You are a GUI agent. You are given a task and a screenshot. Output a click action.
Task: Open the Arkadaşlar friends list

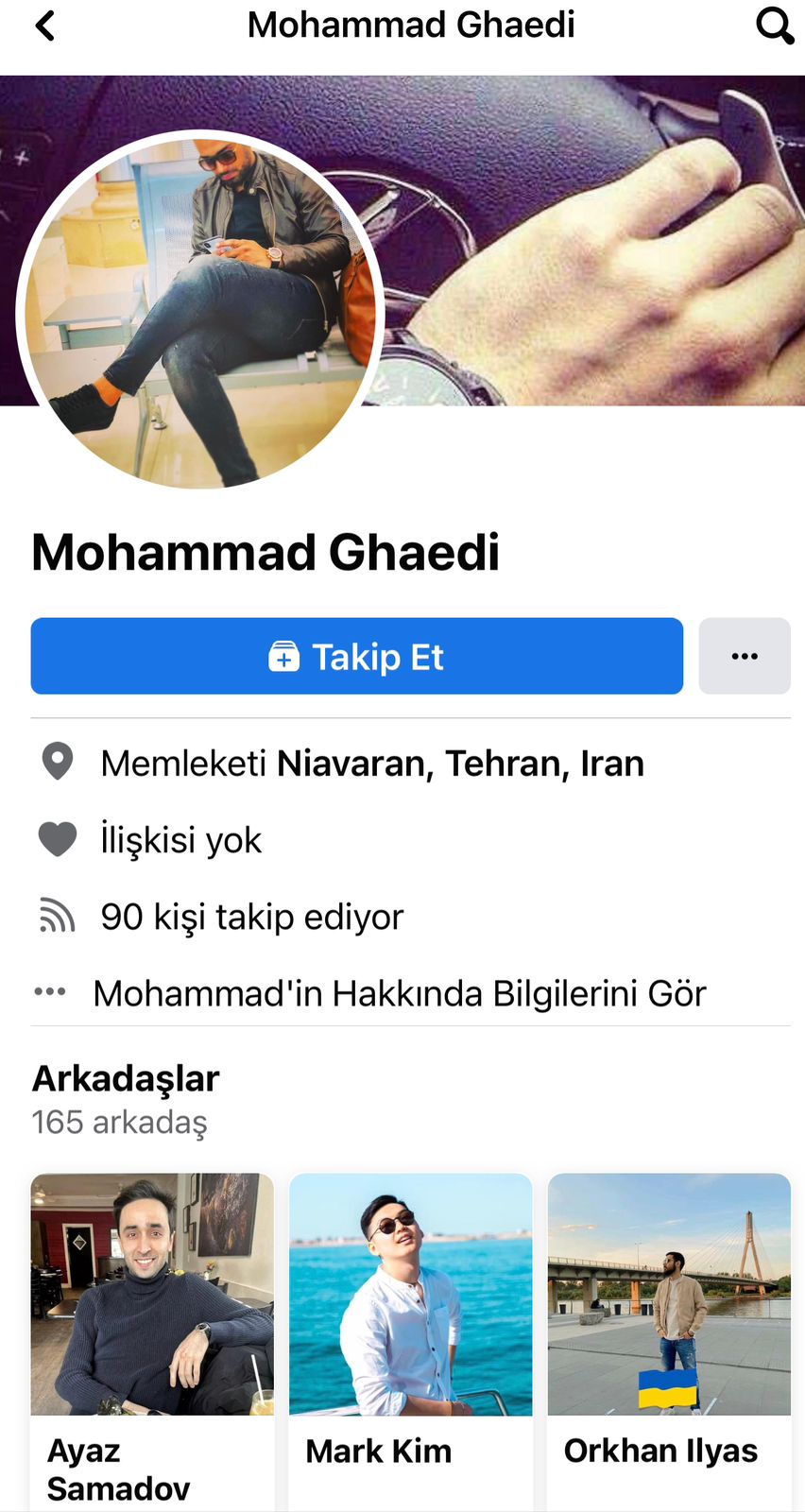[126, 1079]
